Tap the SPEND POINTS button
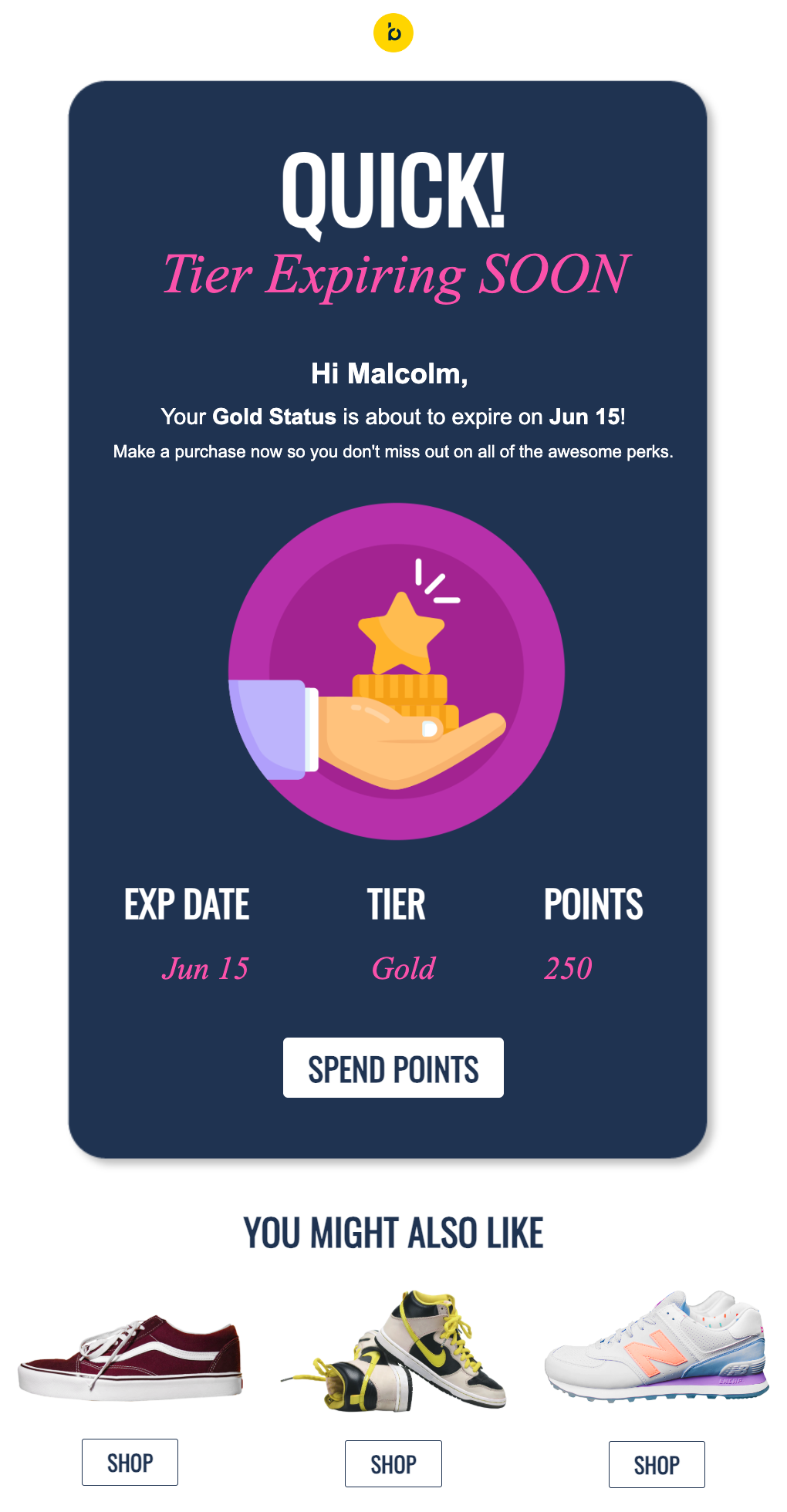 tap(393, 1068)
